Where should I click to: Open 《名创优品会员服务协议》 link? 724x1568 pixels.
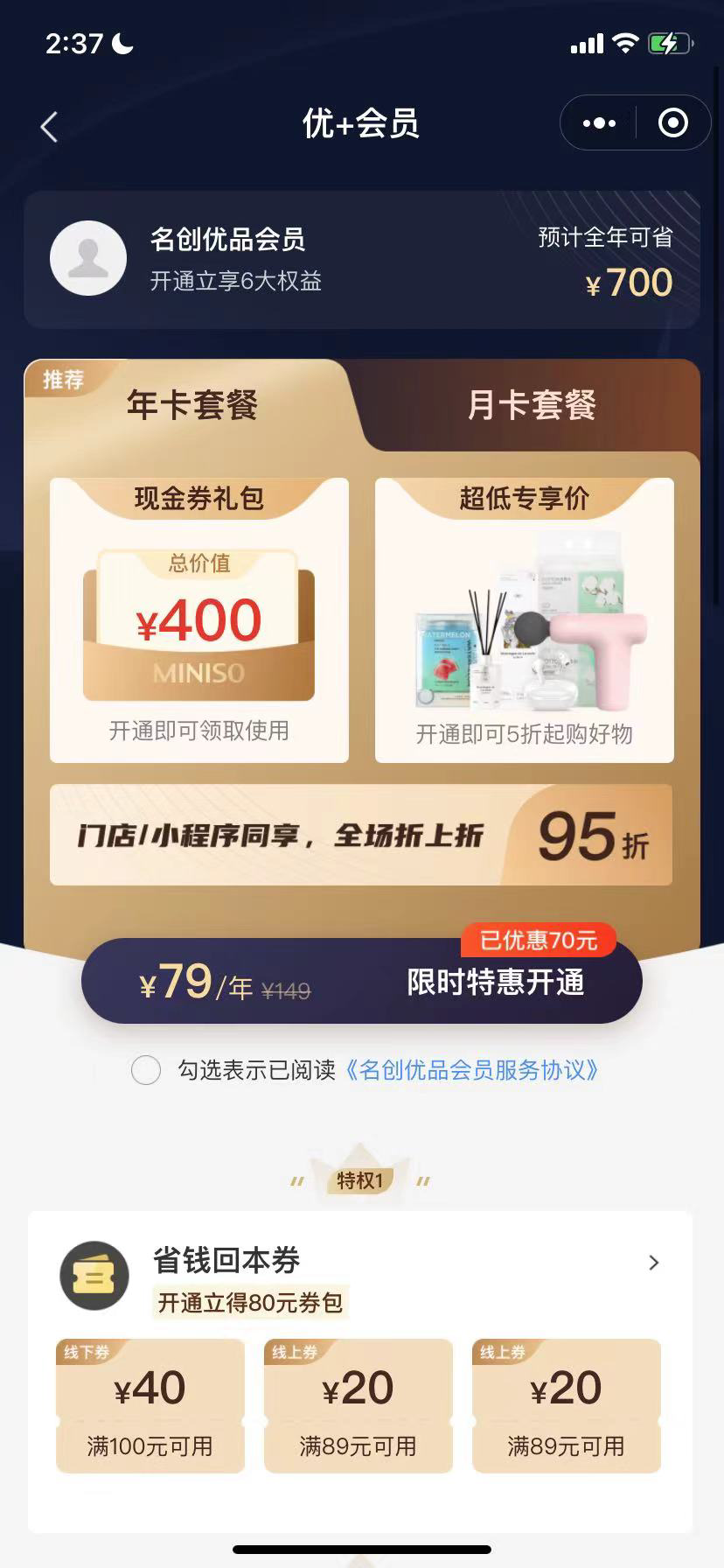[472, 1070]
